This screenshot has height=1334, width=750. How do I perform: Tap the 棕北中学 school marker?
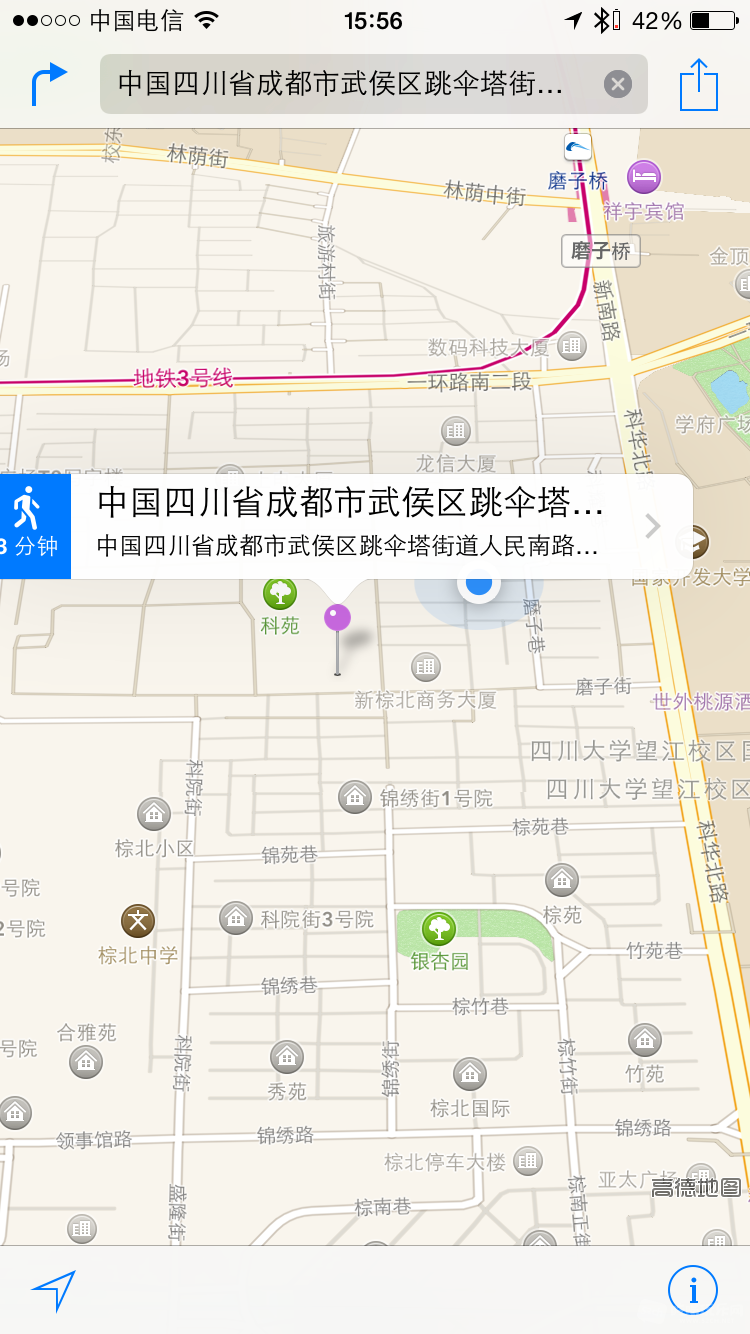[x=138, y=920]
